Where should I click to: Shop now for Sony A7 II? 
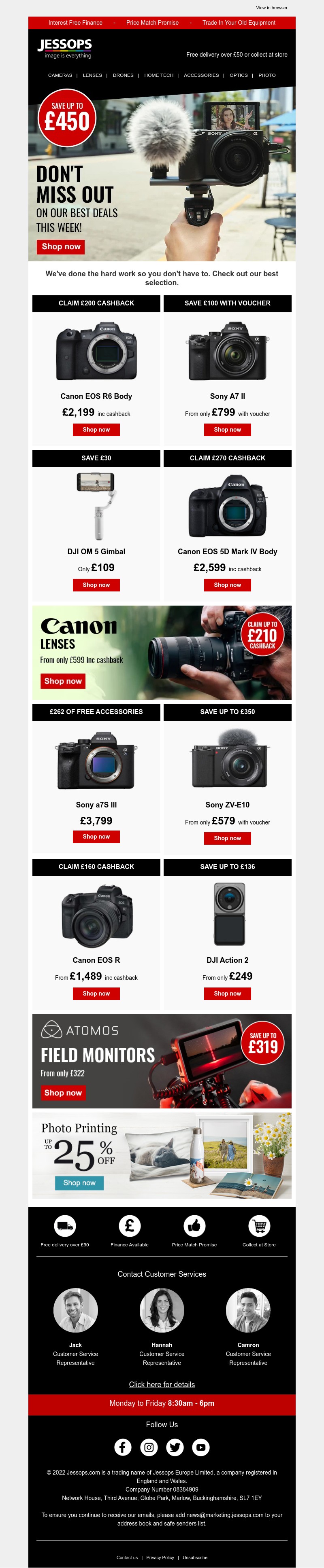point(227,430)
